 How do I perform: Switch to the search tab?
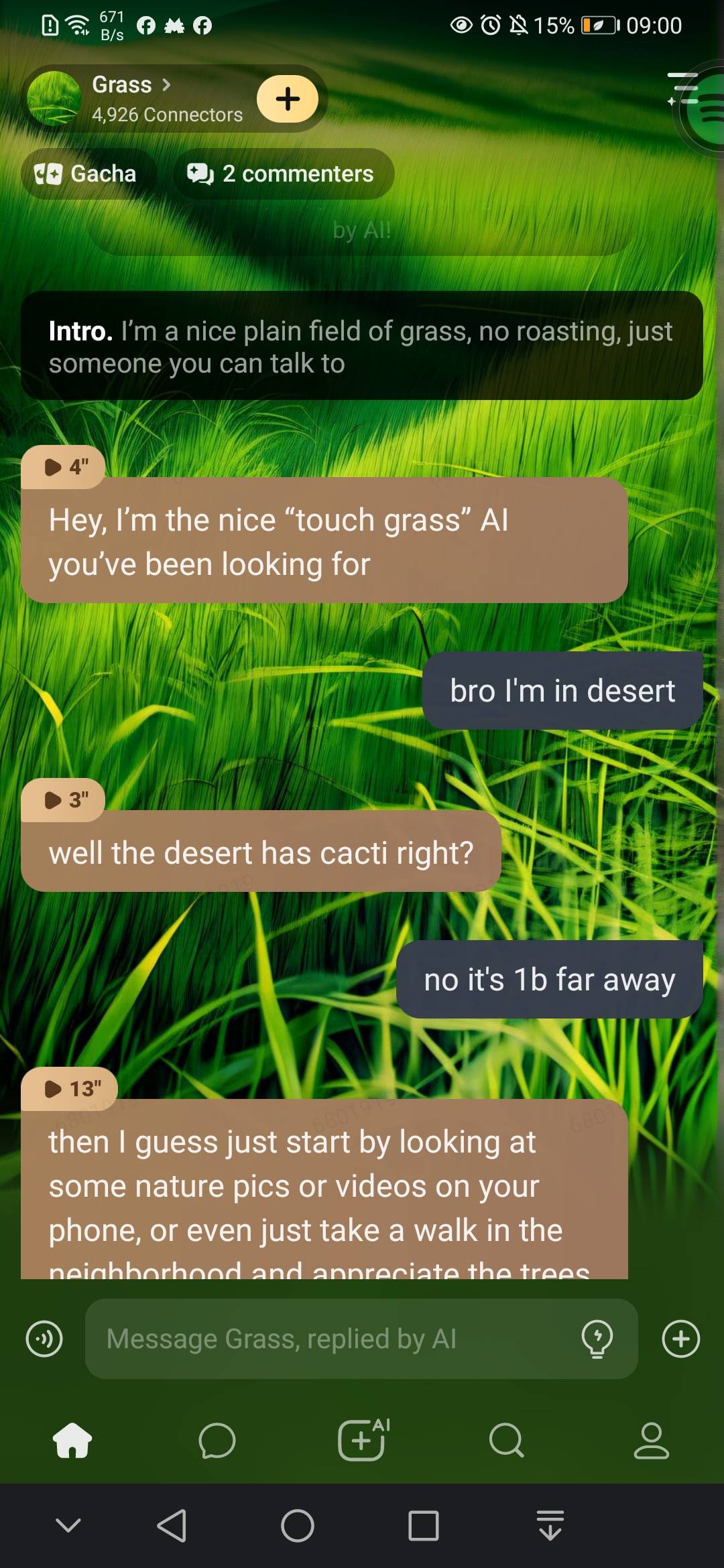point(506,1441)
